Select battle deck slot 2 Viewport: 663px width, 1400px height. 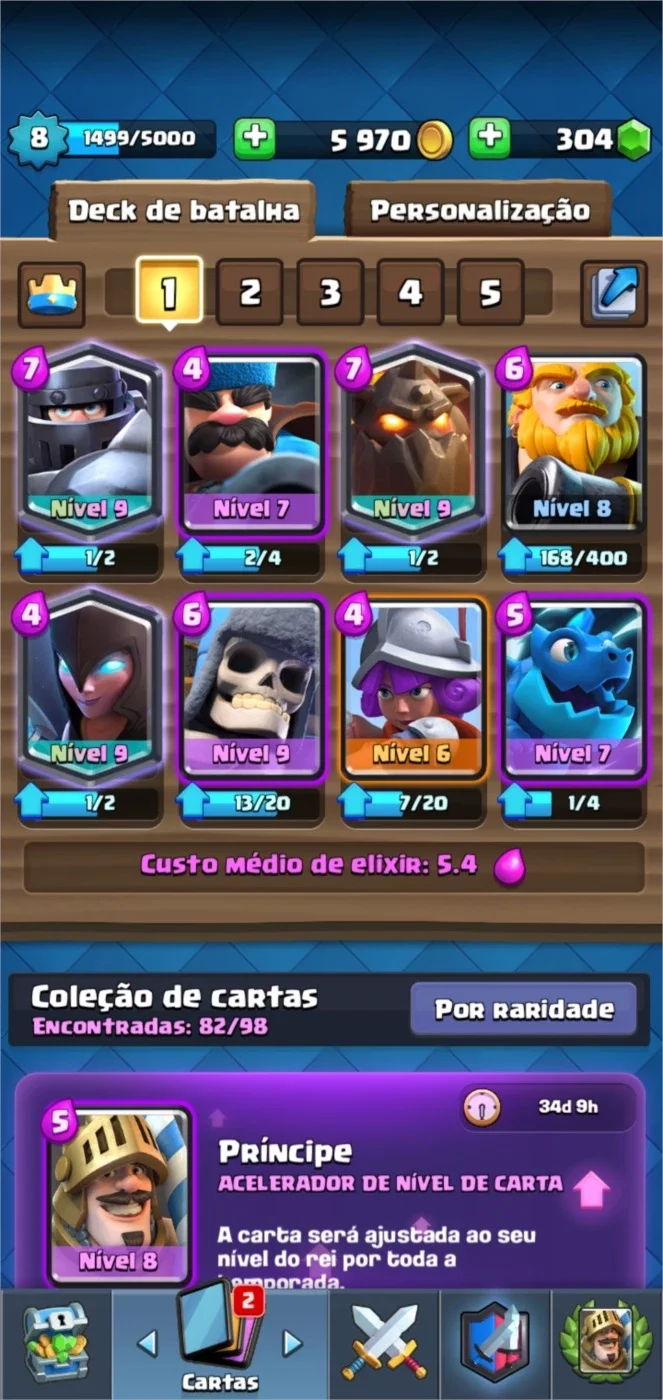(x=249, y=292)
